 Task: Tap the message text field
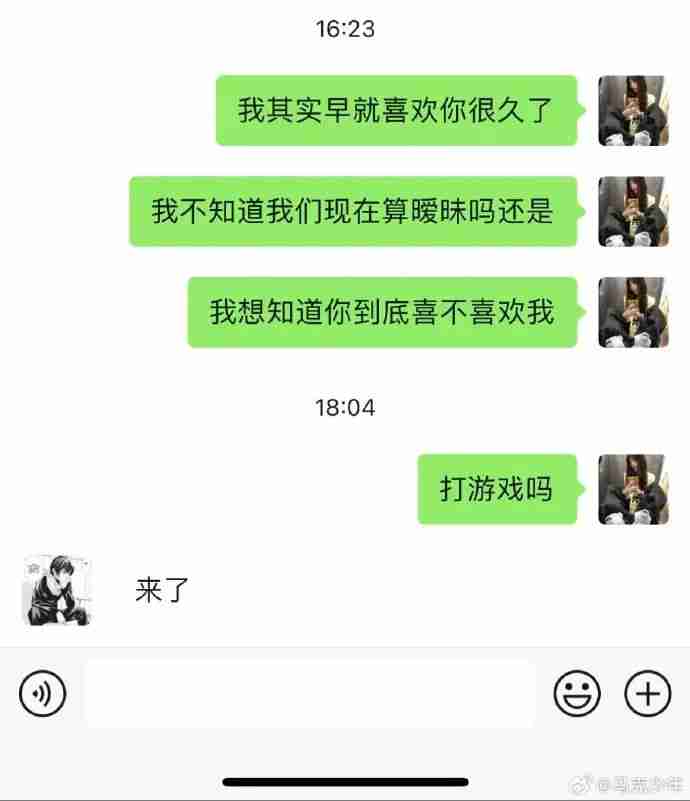point(310,693)
